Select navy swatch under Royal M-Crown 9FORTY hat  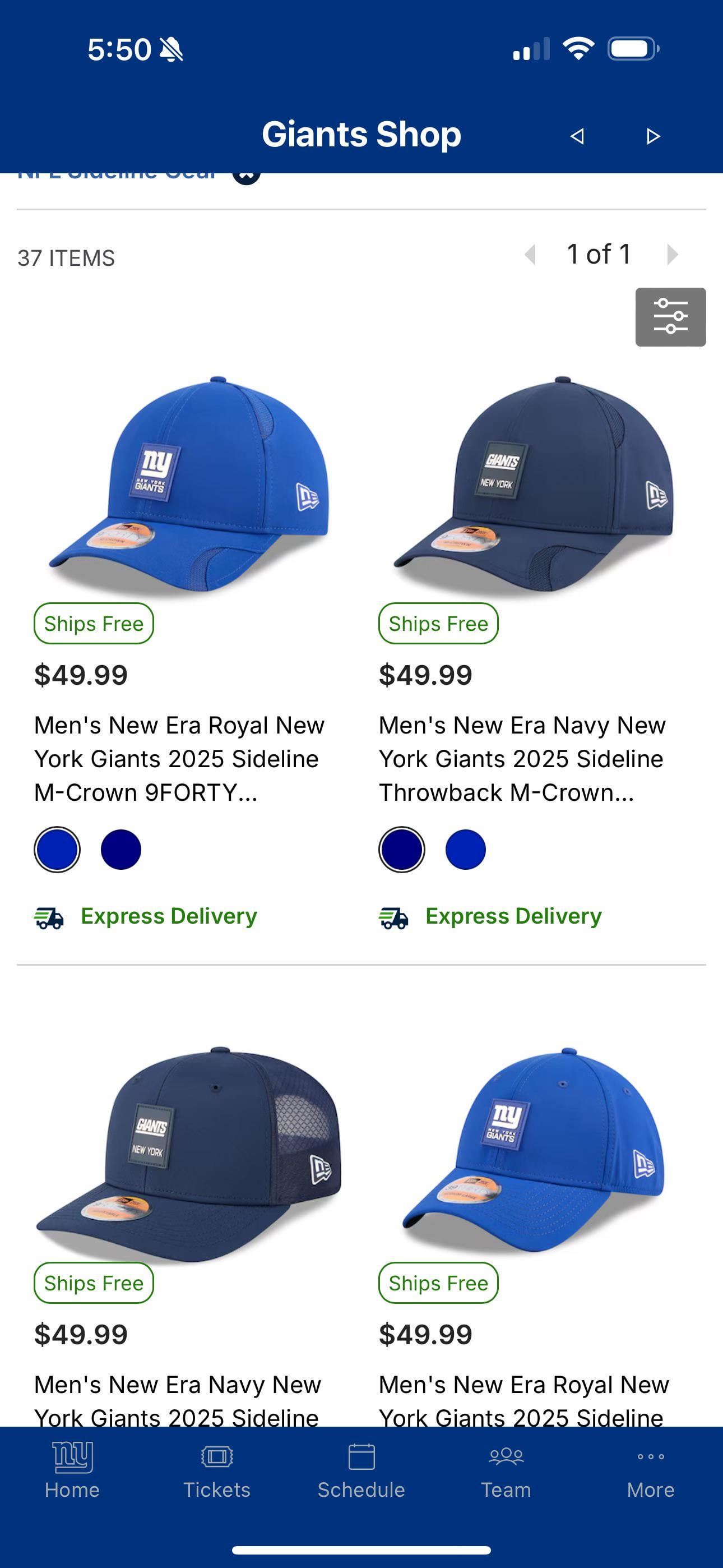121,850
